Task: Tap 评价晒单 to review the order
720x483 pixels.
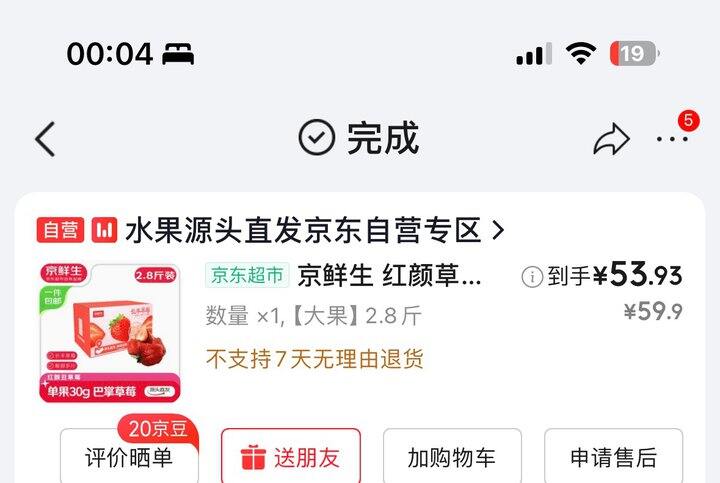Action: point(129,456)
